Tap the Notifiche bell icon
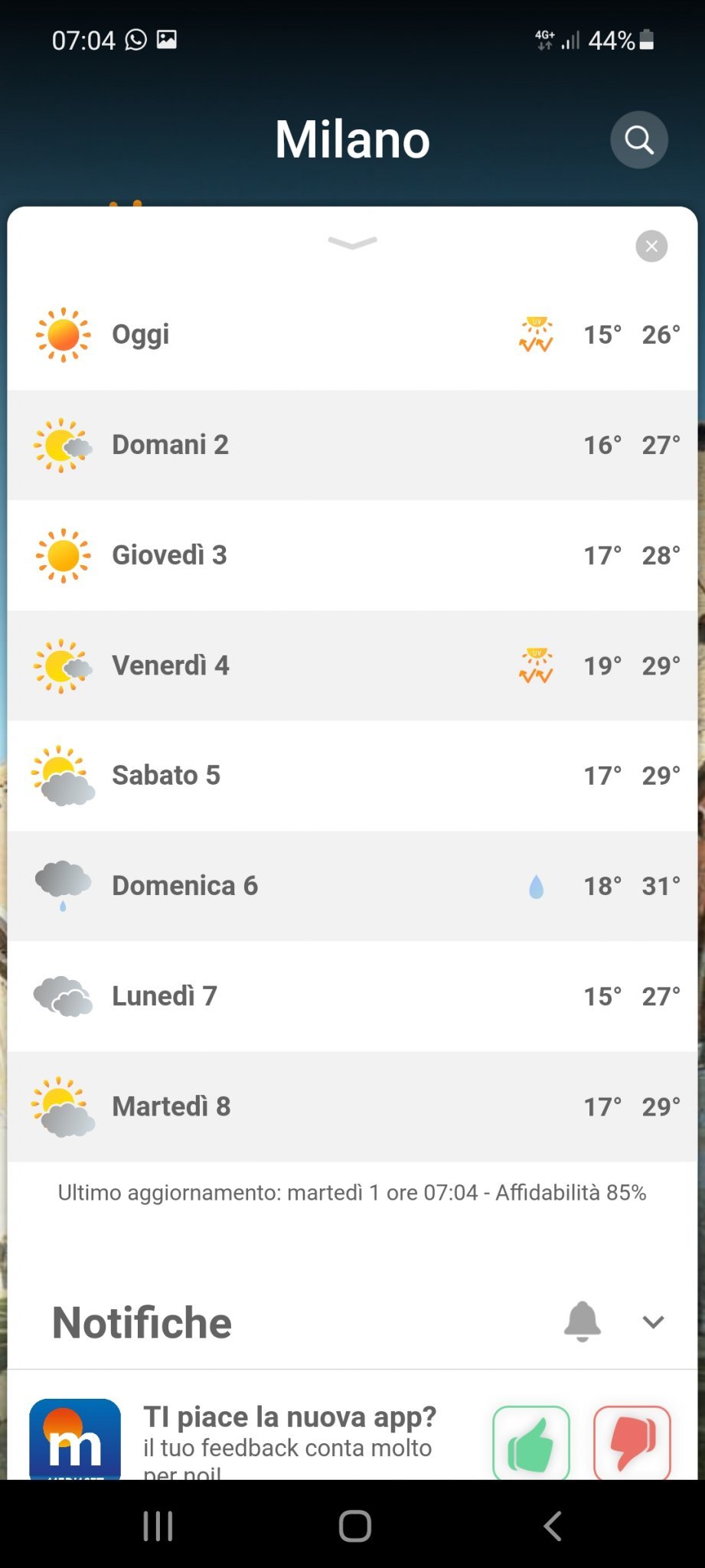The height and width of the screenshot is (1568, 705). [x=583, y=1321]
